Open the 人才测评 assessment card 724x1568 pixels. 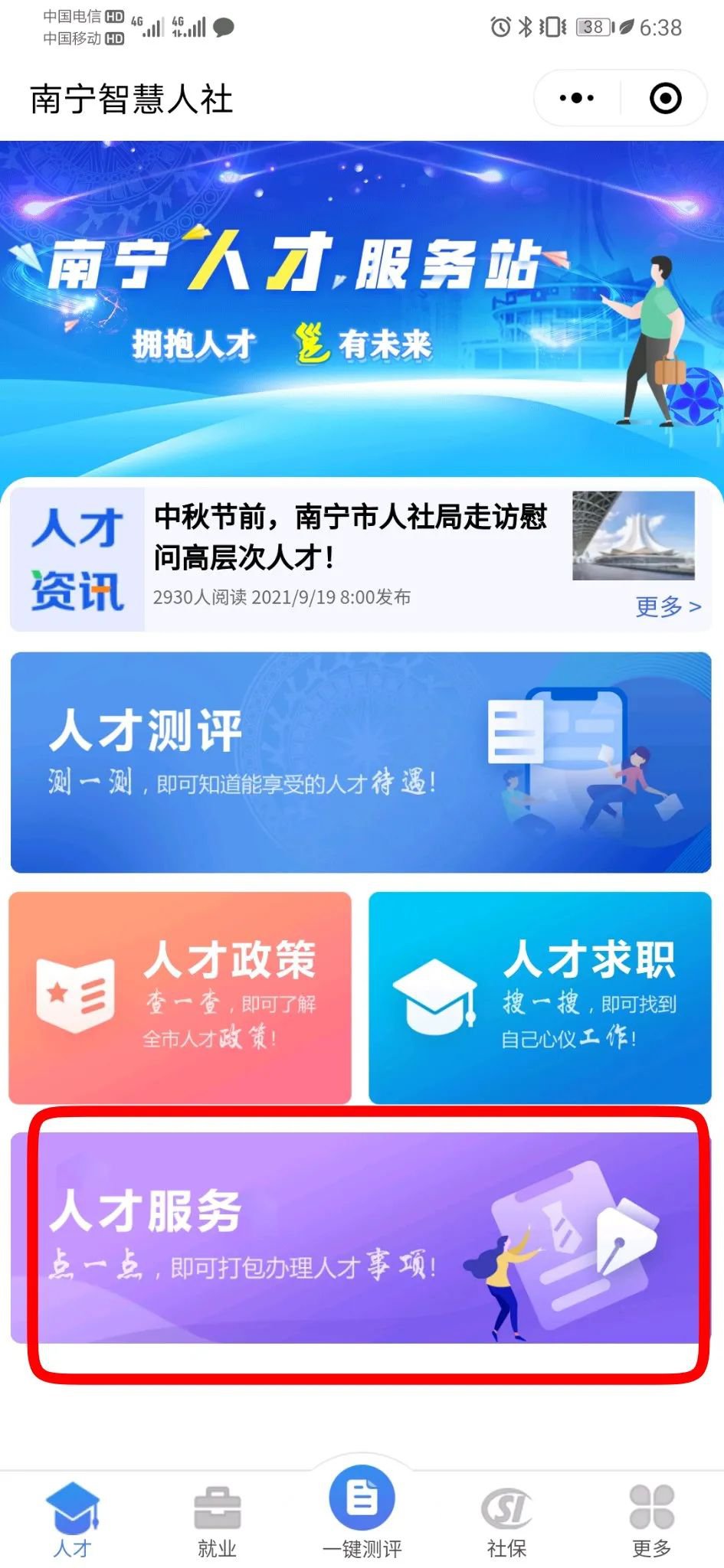pos(361,762)
